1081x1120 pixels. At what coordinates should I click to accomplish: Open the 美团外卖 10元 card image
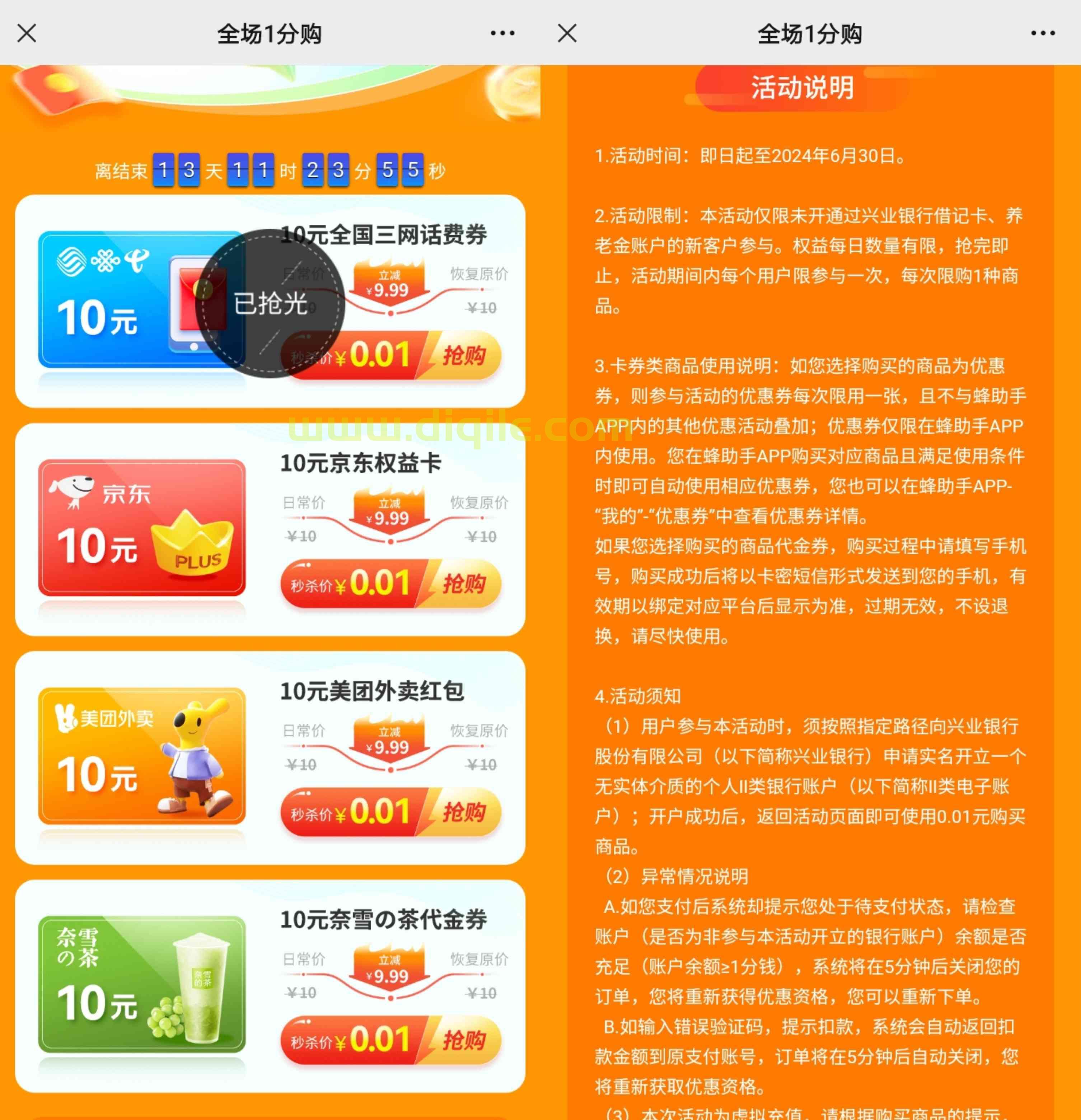tap(142, 755)
